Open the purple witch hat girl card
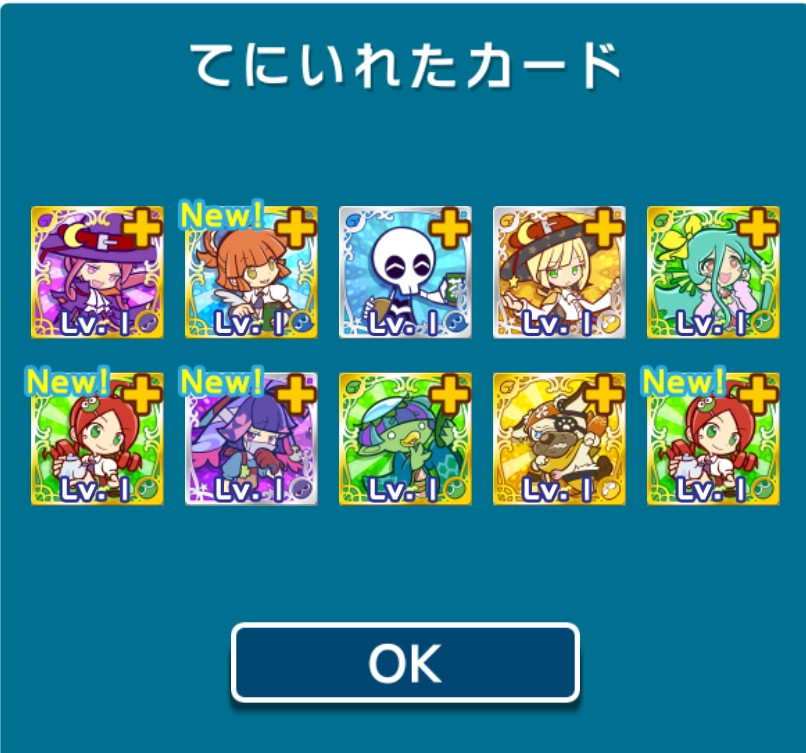 [97, 272]
